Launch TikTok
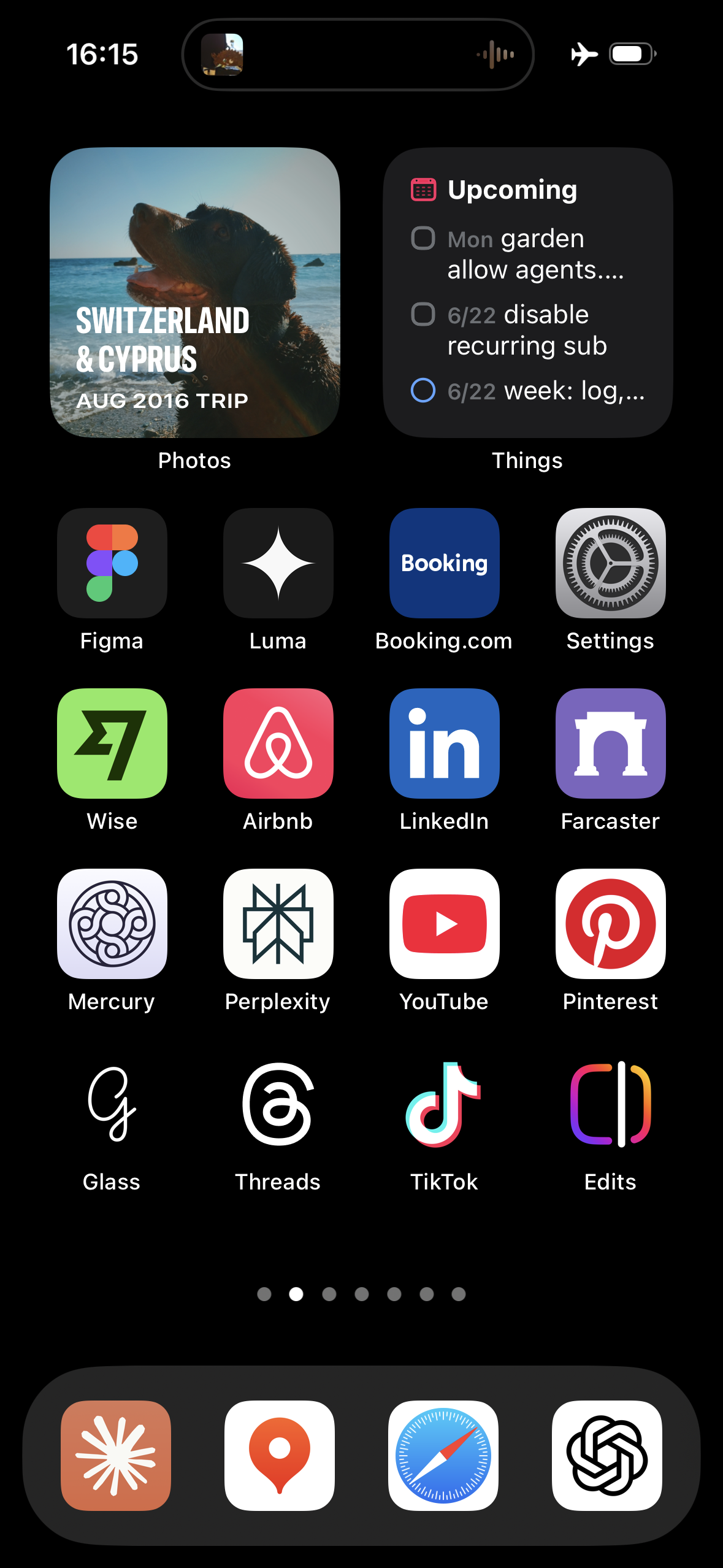This screenshot has width=723, height=1568. (x=445, y=1104)
